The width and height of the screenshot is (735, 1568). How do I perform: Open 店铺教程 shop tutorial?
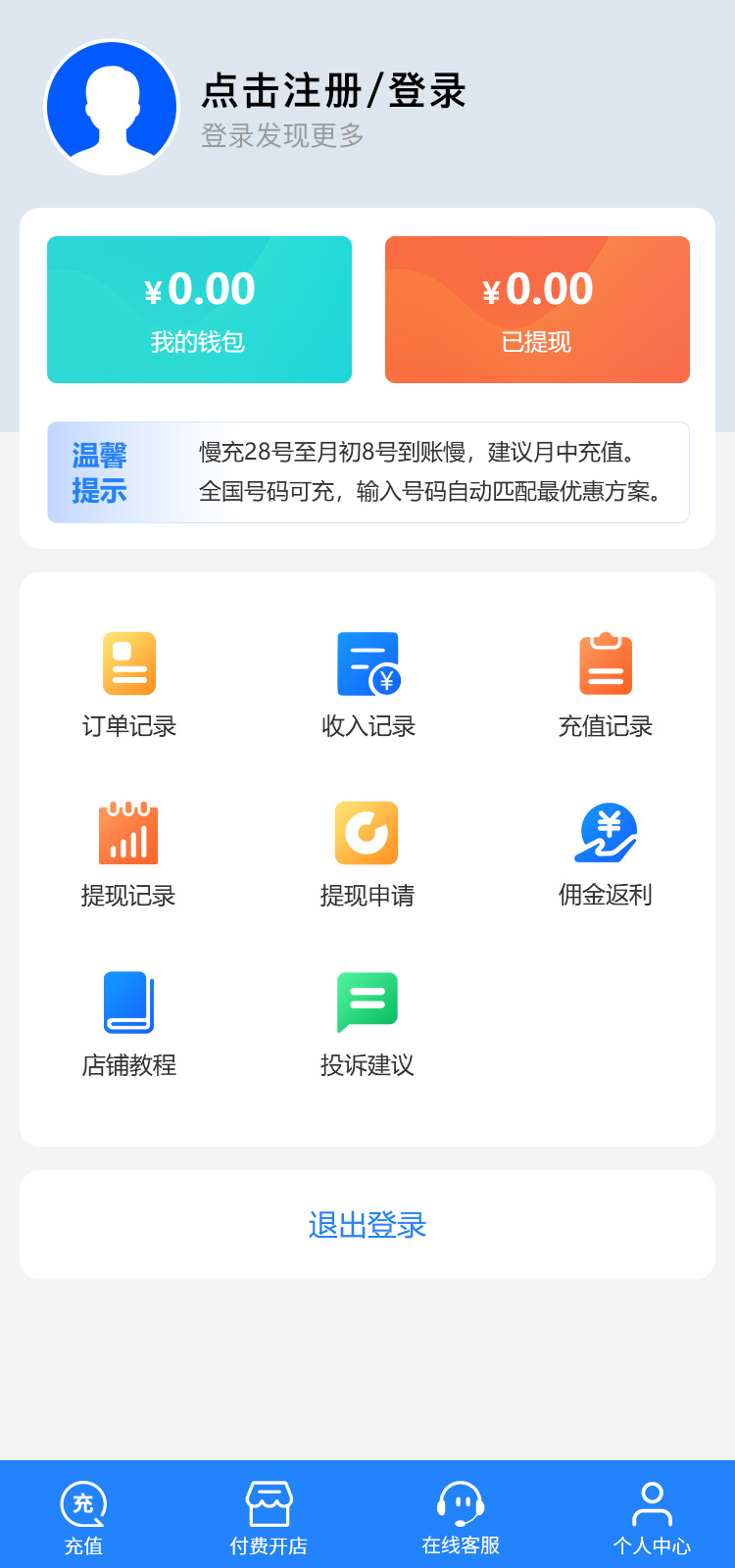tap(129, 1023)
